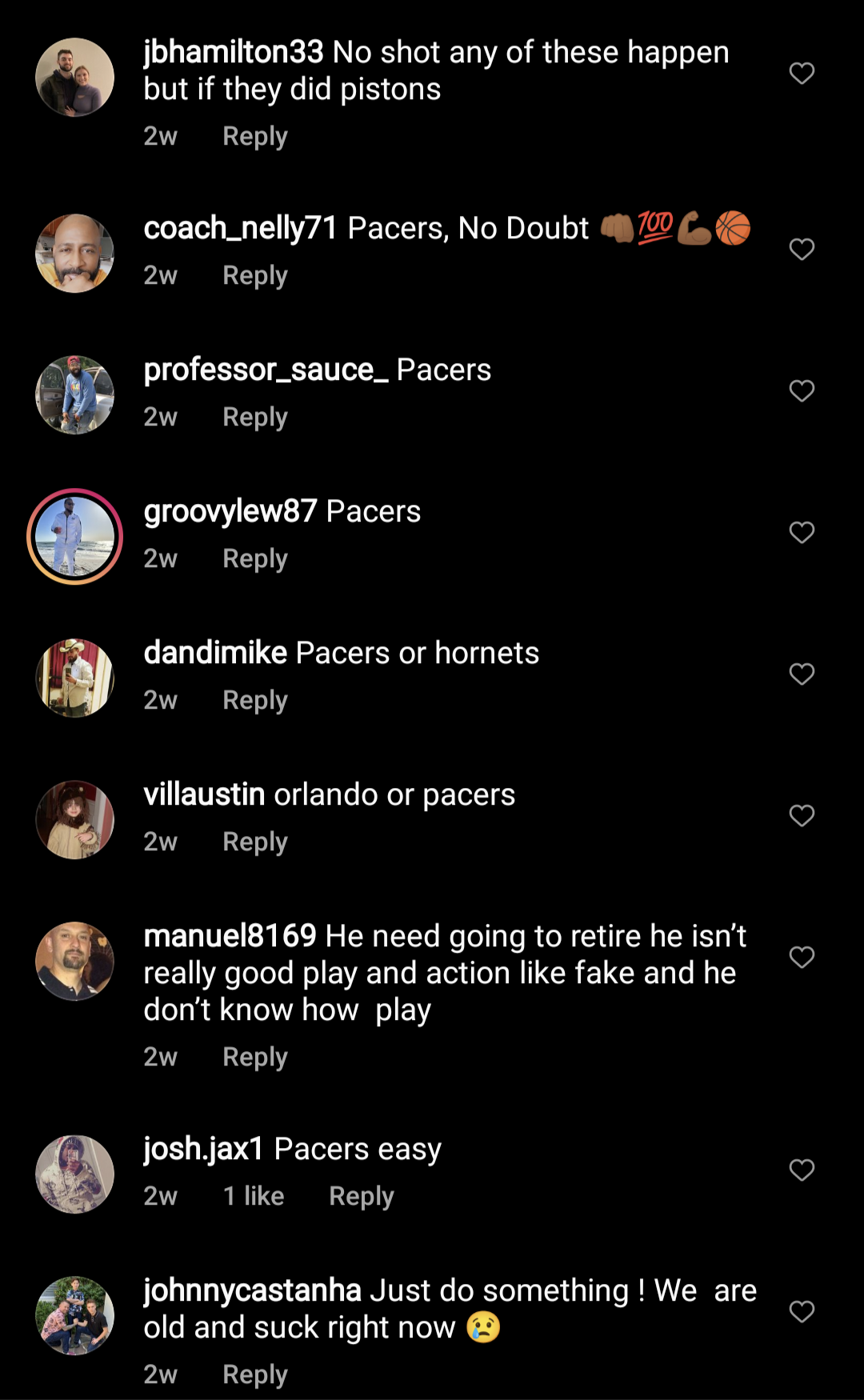The height and width of the screenshot is (1400, 864).
Task: Reply to jbhamilton33's comment
Action: (x=254, y=136)
